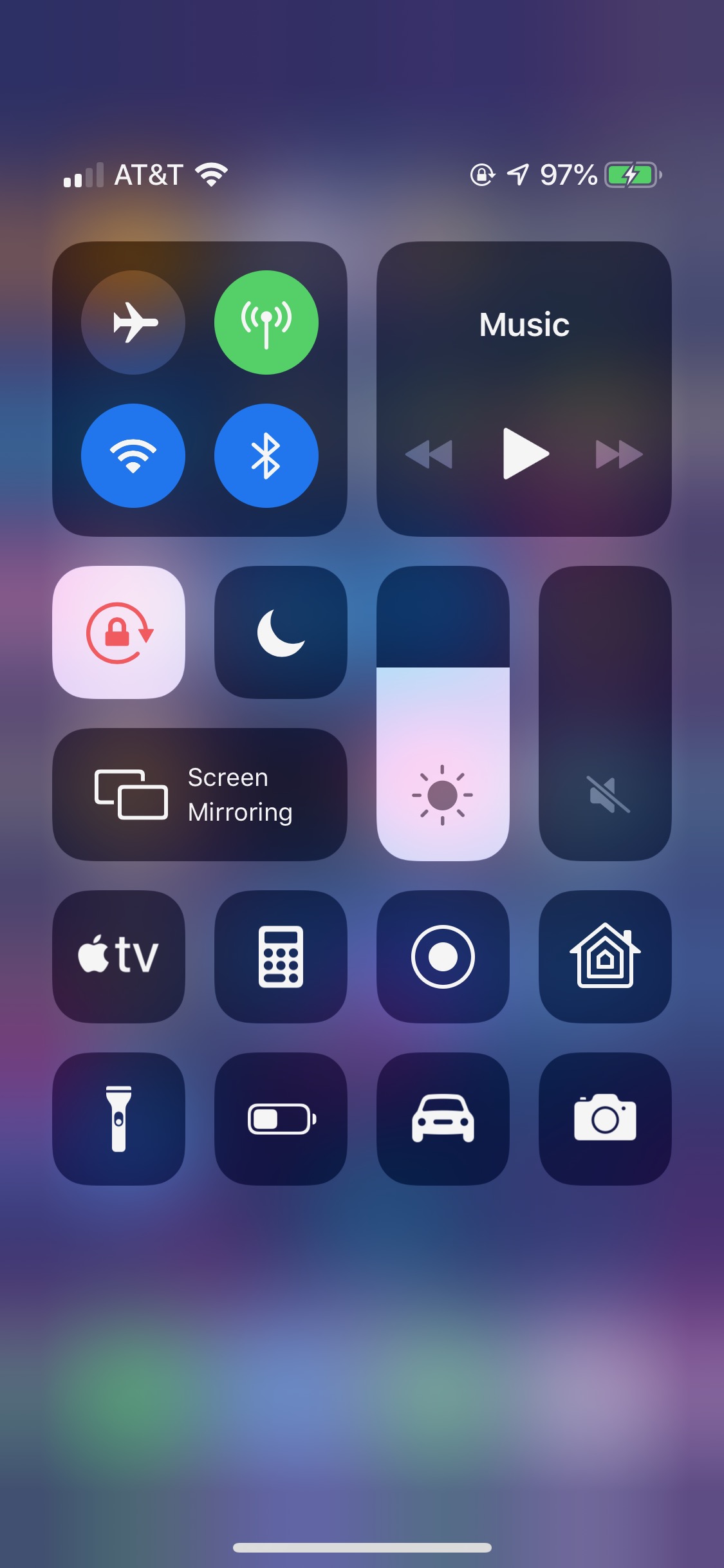Open the Apple TV Remote

(x=119, y=957)
